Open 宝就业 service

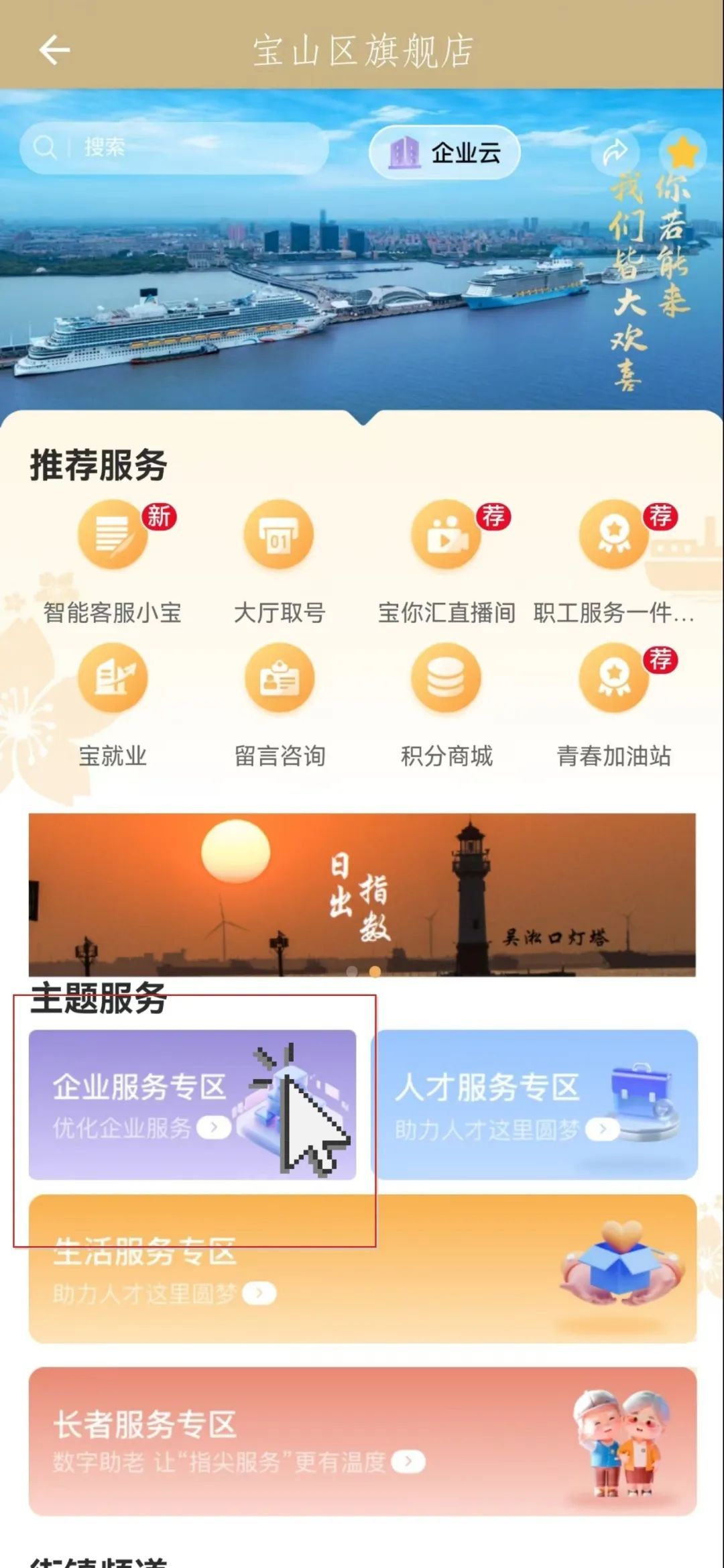pyautogui.click(x=113, y=706)
